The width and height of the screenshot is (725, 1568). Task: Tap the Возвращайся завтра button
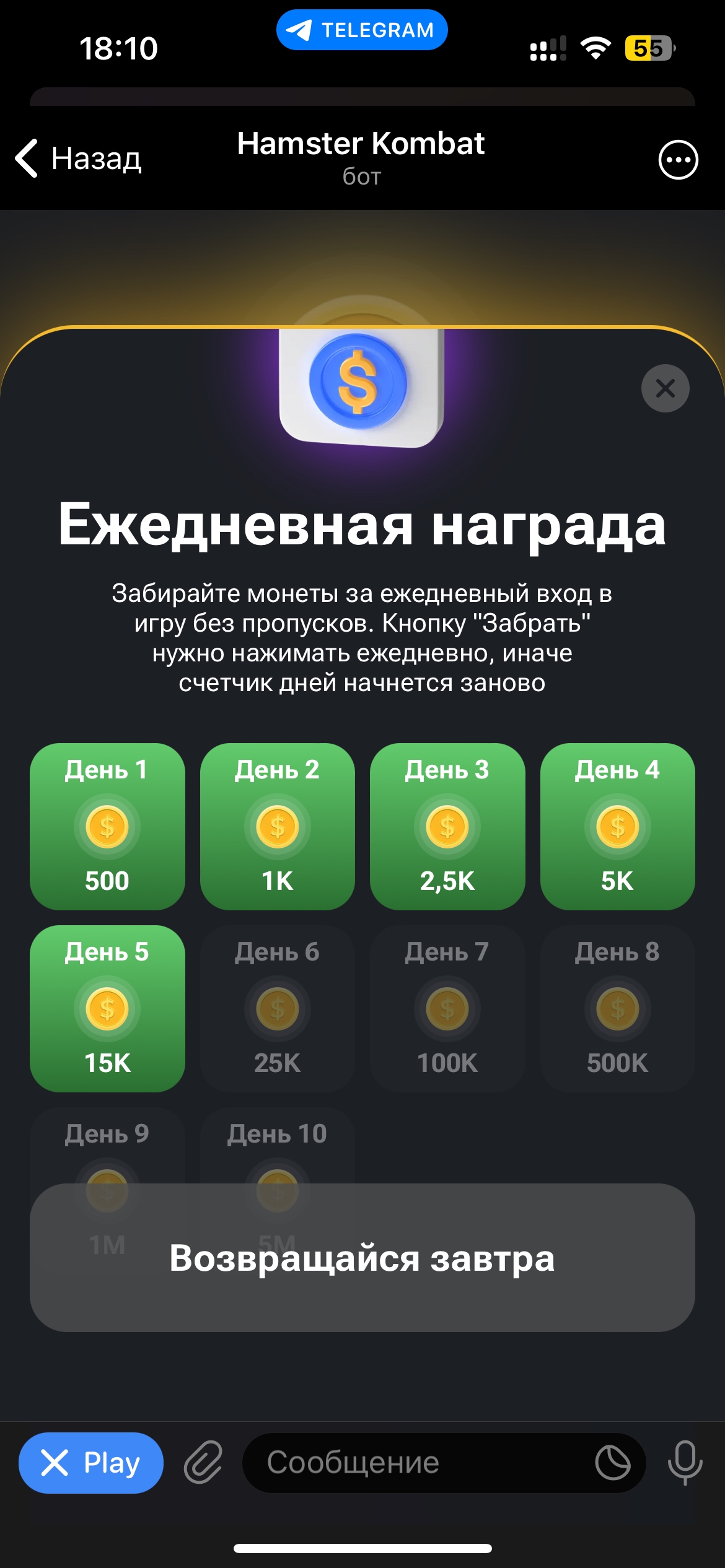(362, 1258)
